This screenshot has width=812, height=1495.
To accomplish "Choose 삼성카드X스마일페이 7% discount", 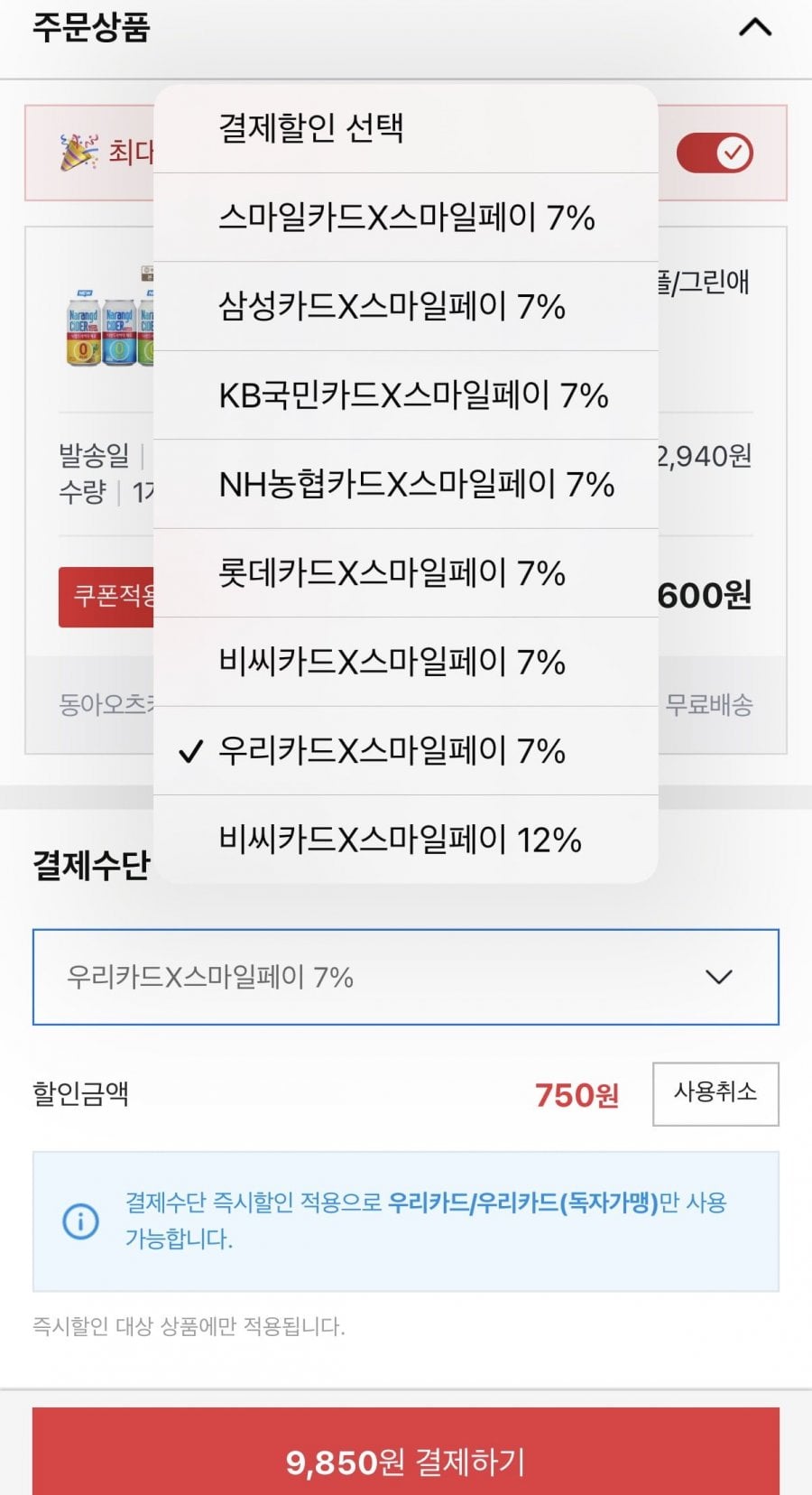I will point(406,306).
